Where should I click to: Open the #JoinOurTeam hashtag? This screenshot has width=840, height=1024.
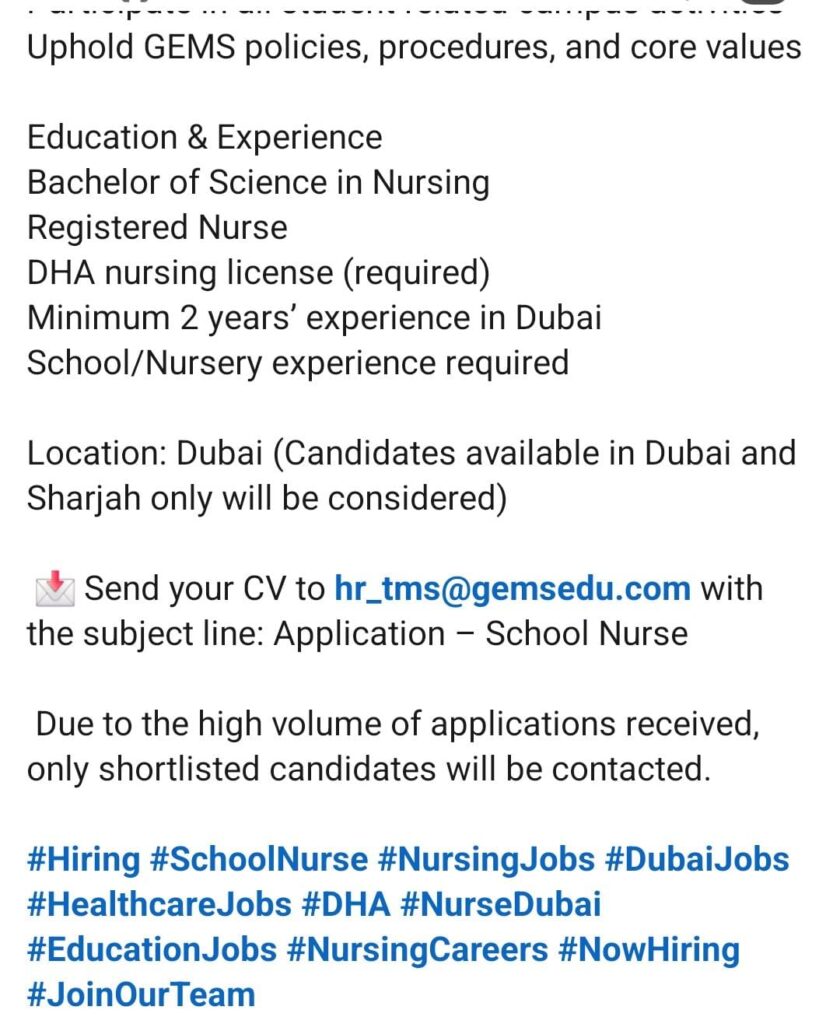click(141, 994)
